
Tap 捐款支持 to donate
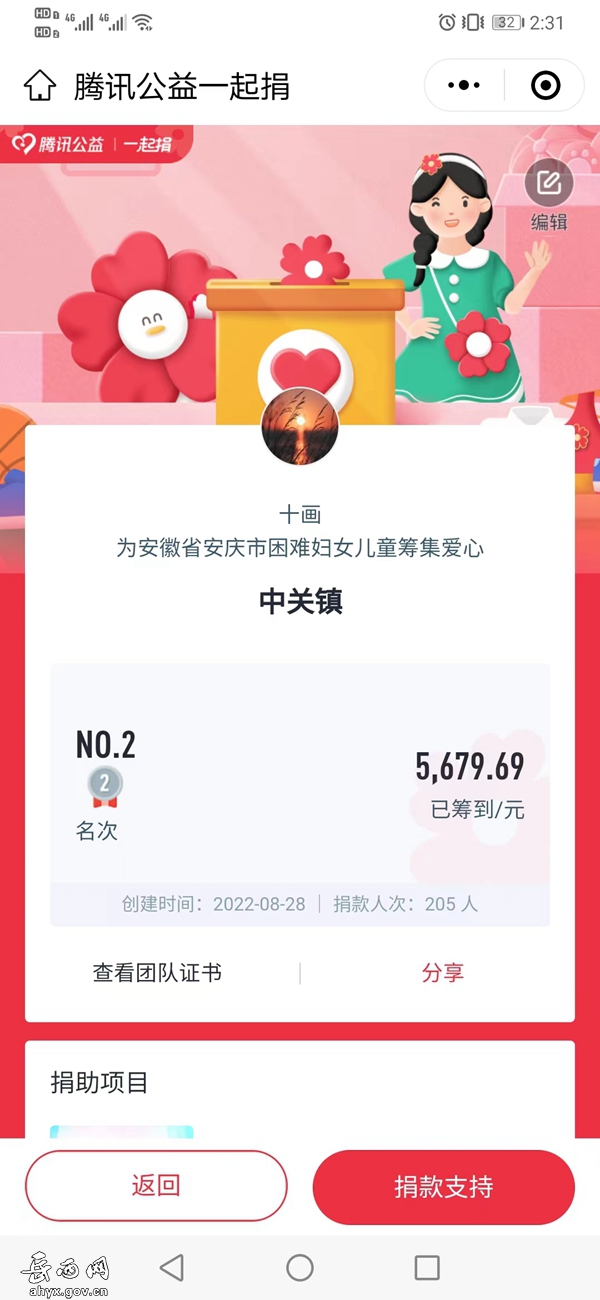point(443,1186)
